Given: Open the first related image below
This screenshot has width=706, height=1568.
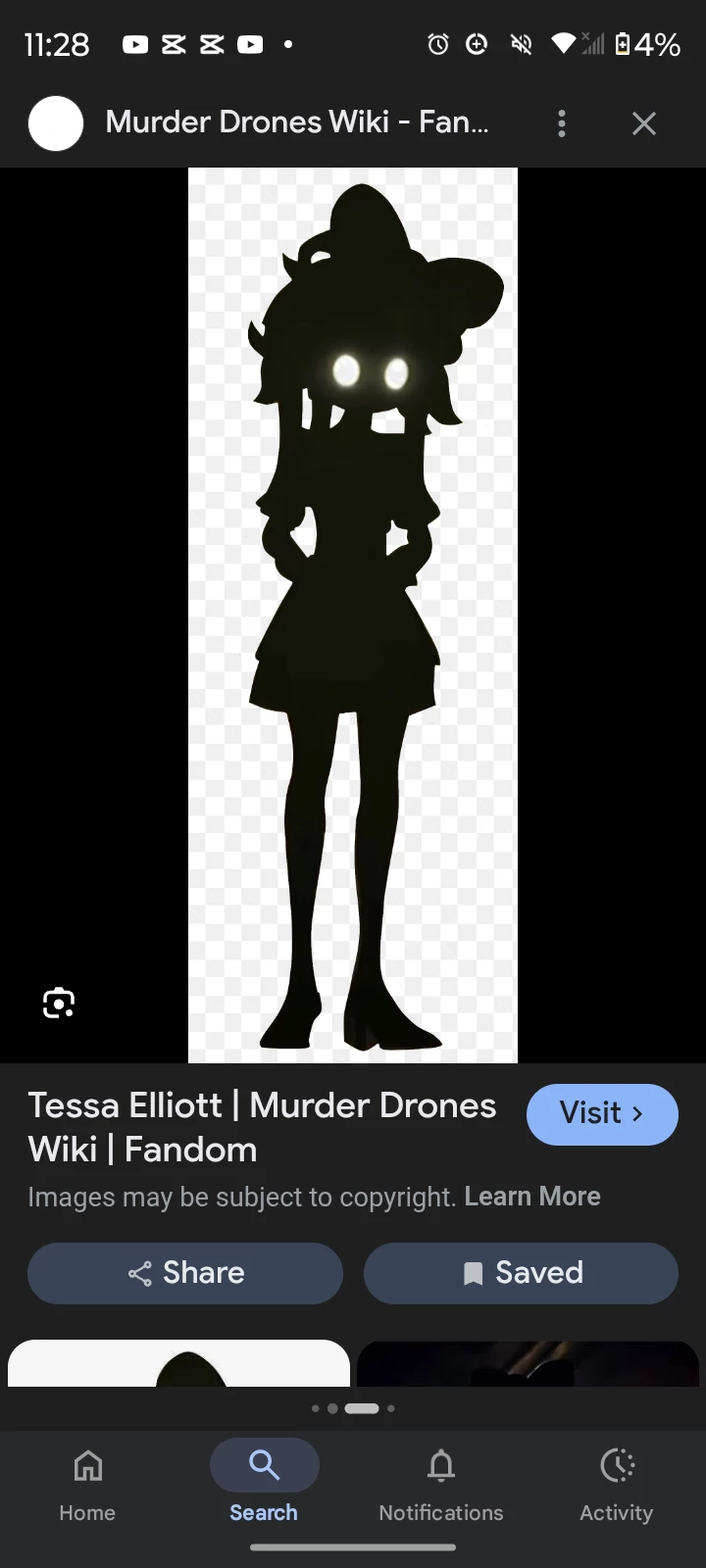Looking at the screenshot, I should pos(178,1364).
